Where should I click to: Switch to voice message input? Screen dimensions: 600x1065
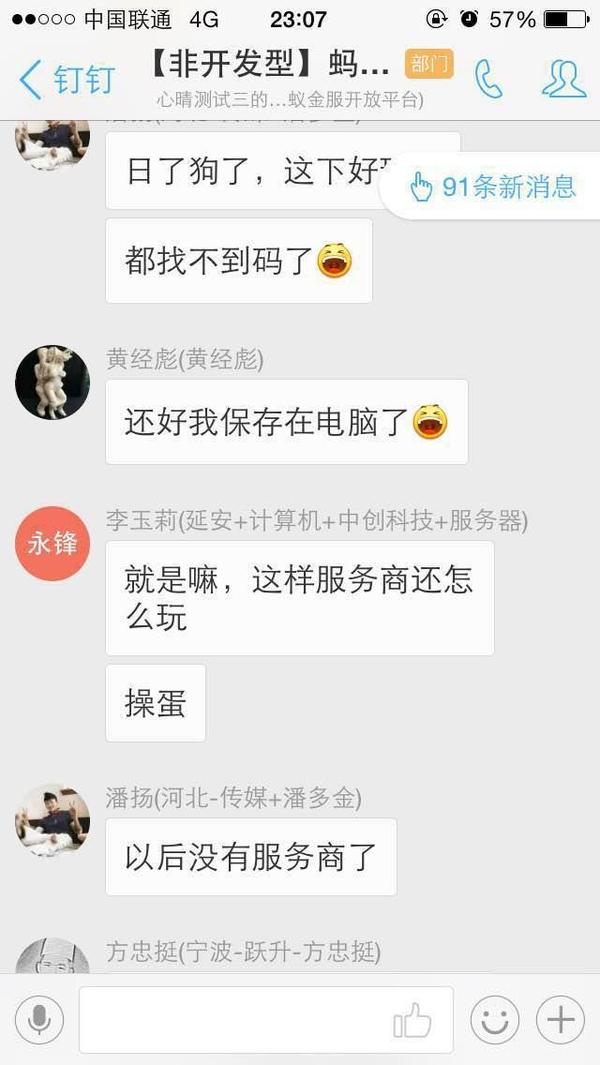[x=39, y=1020]
